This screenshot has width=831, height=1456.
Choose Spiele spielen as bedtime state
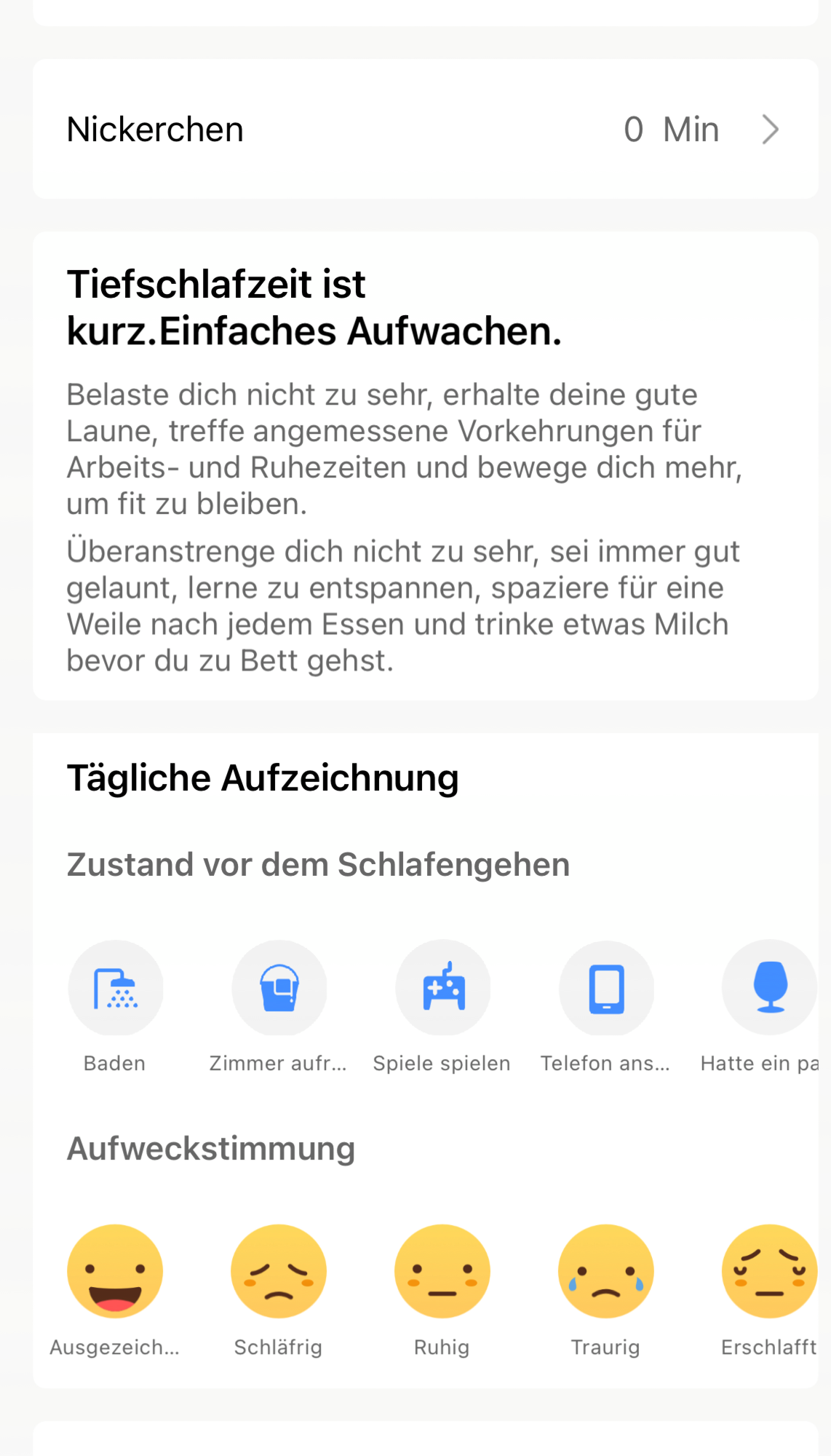[442, 988]
